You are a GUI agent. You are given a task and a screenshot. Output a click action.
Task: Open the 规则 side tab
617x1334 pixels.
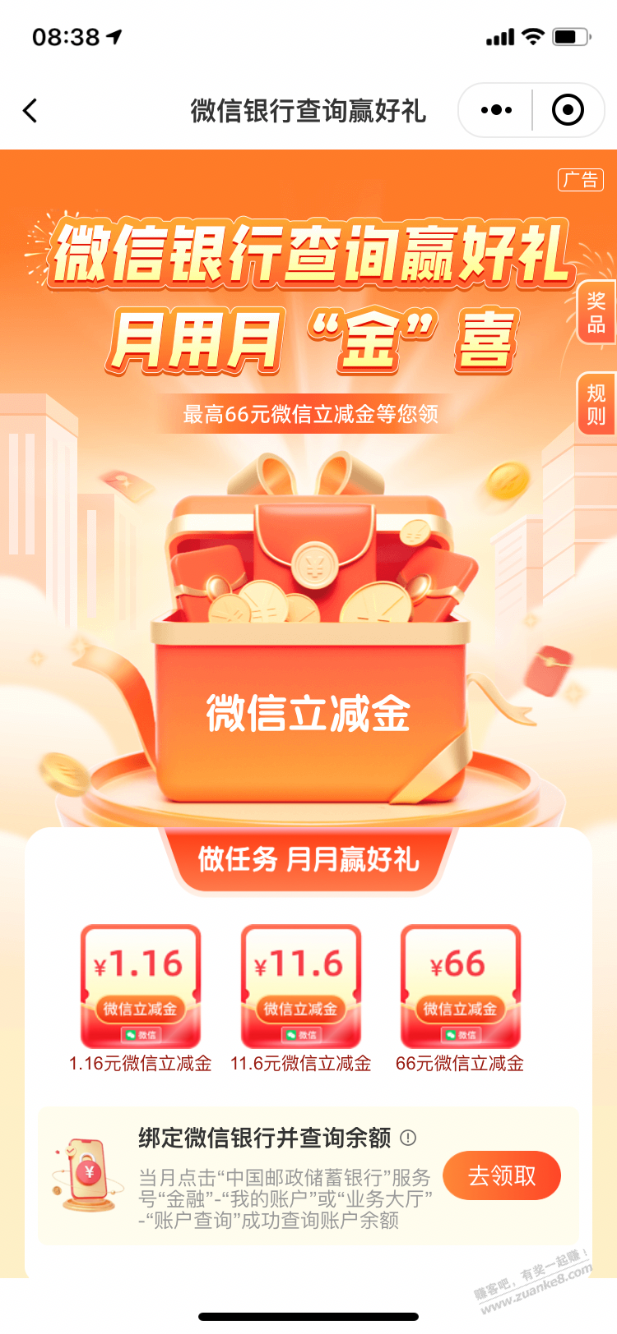[x=596, y=404]
